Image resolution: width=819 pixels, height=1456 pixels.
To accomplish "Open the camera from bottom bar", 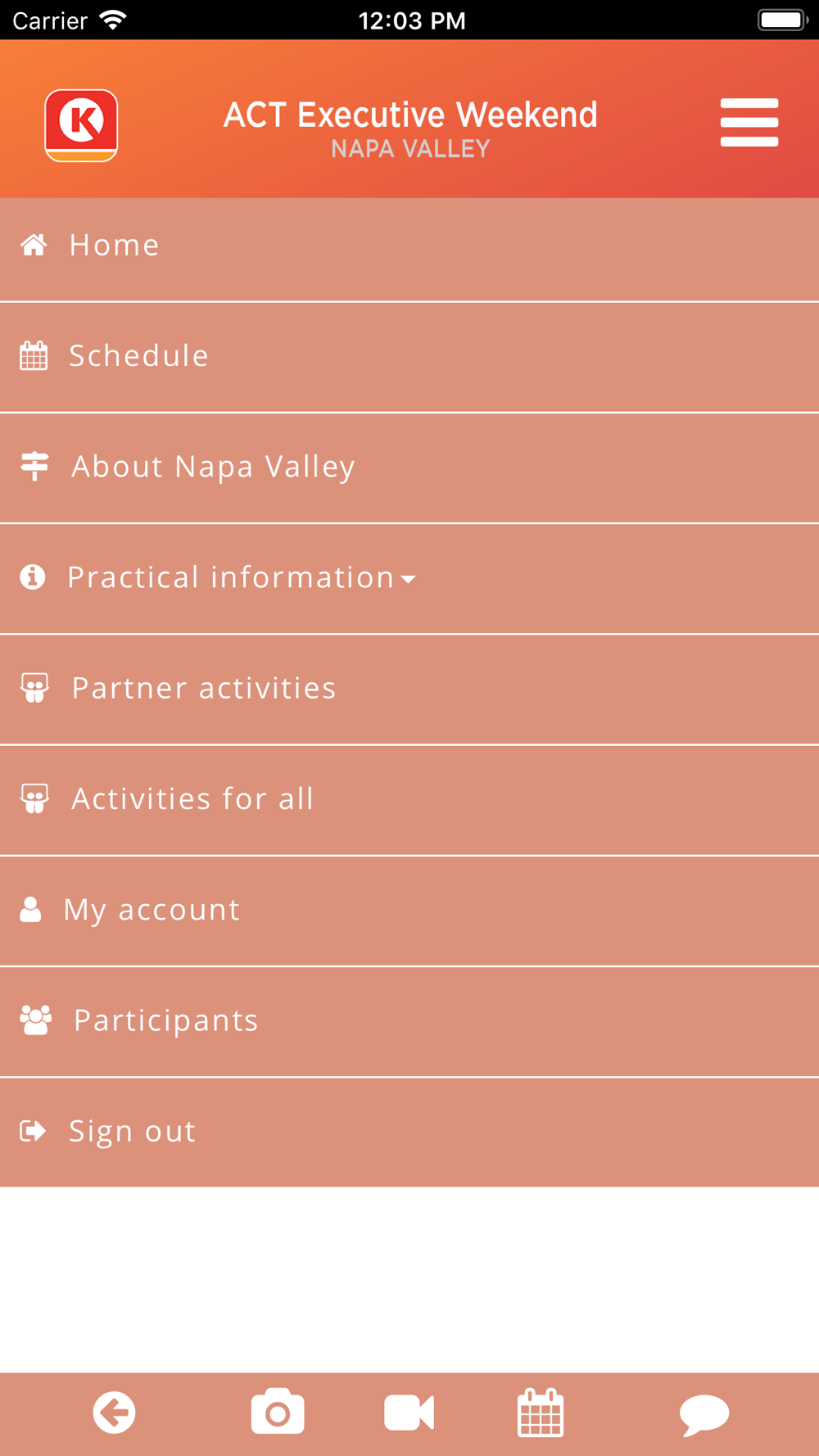I will 278,1411.
